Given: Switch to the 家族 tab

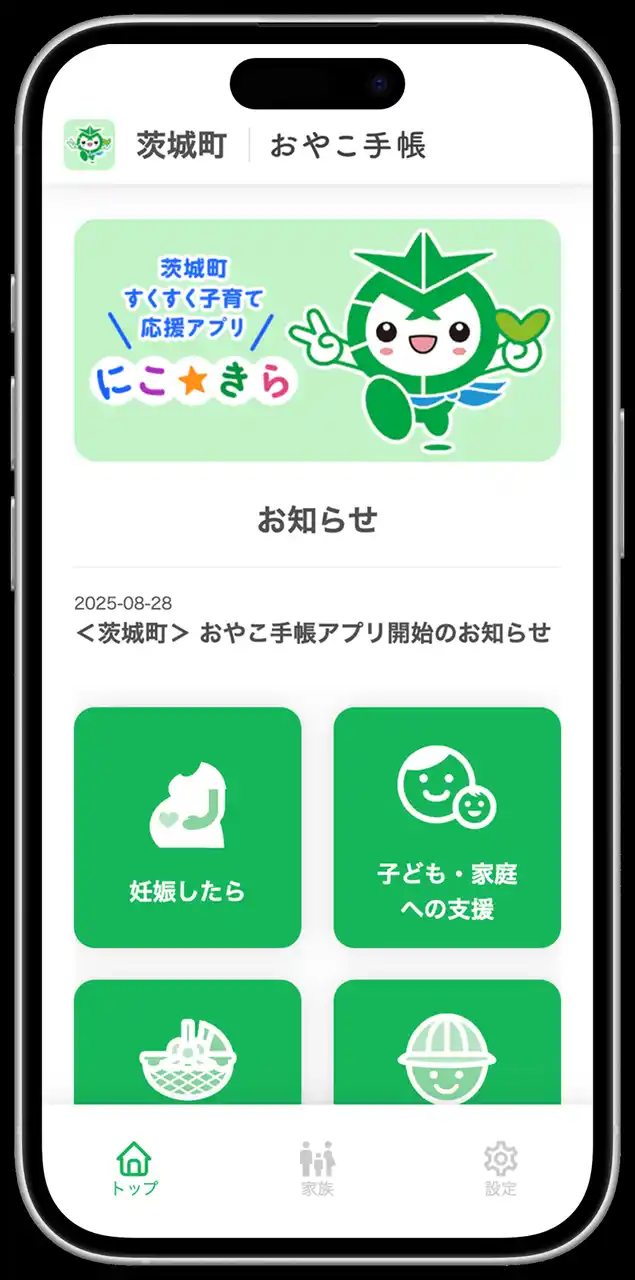Looking at the screenshot, I should (x=317, y=1168).
